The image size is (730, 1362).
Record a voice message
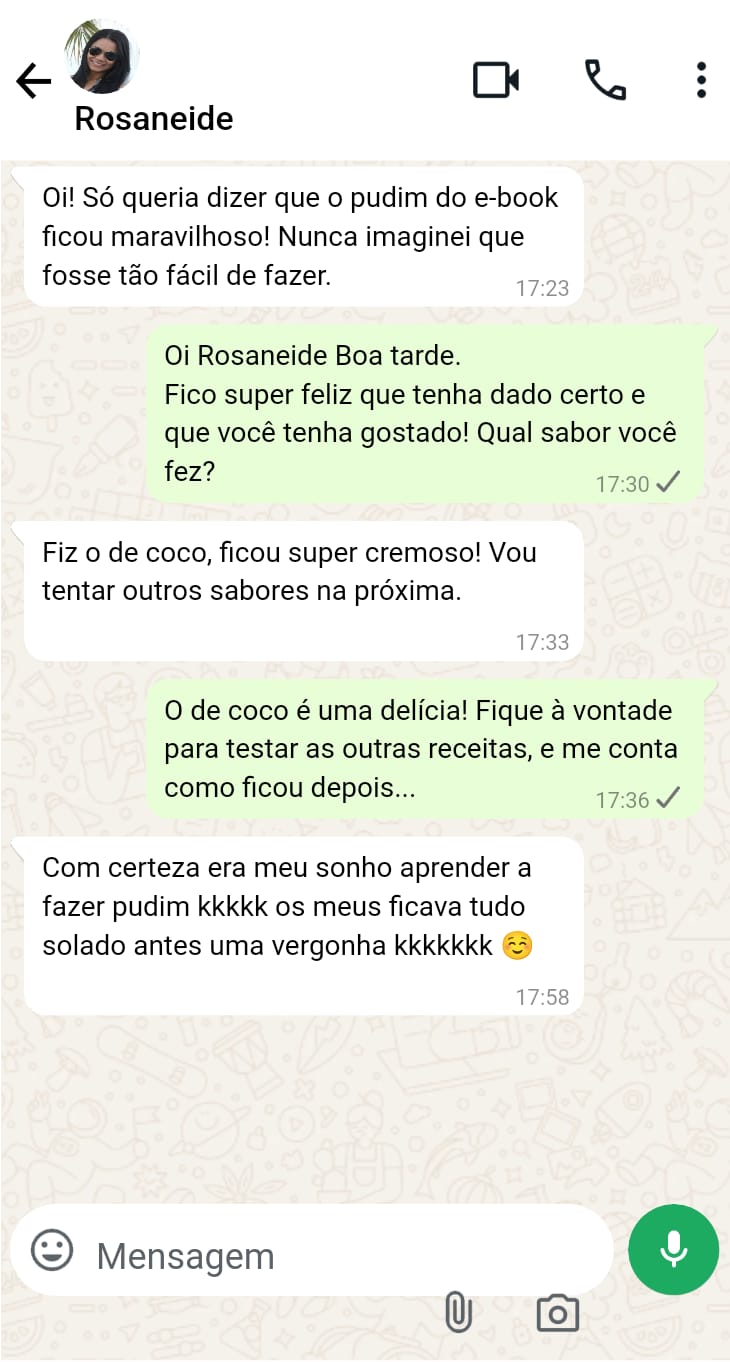673,1250
